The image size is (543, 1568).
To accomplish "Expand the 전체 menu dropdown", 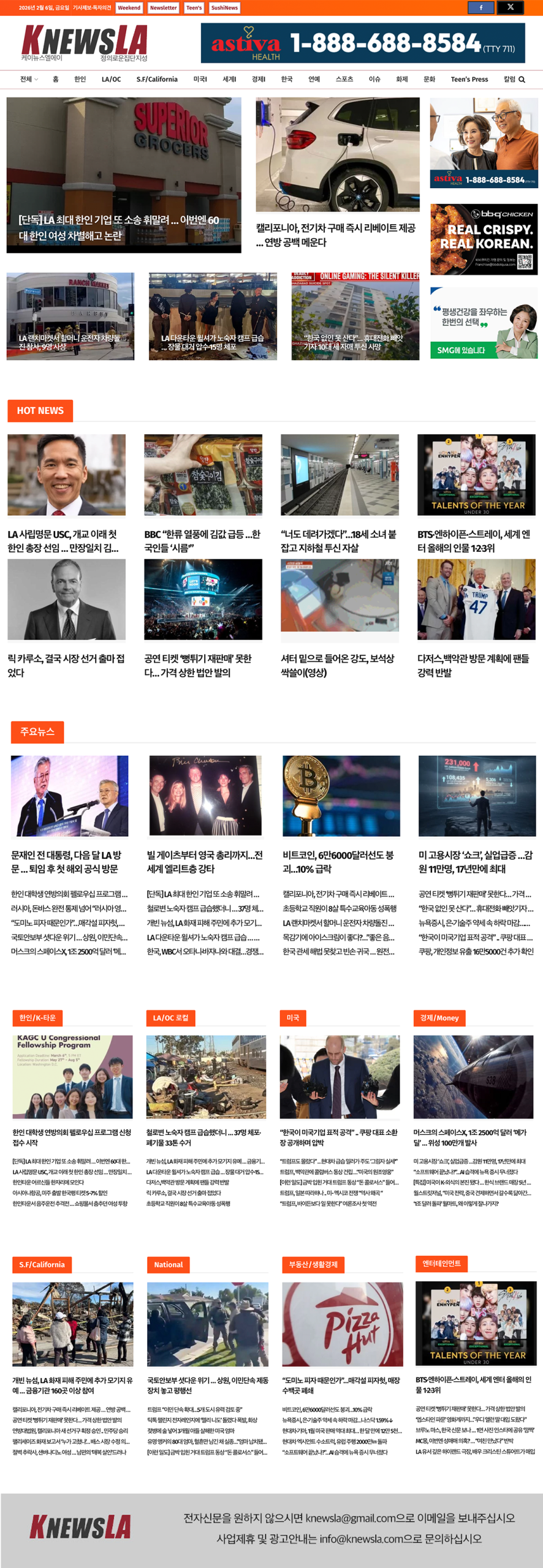I will tap(28, 80).
